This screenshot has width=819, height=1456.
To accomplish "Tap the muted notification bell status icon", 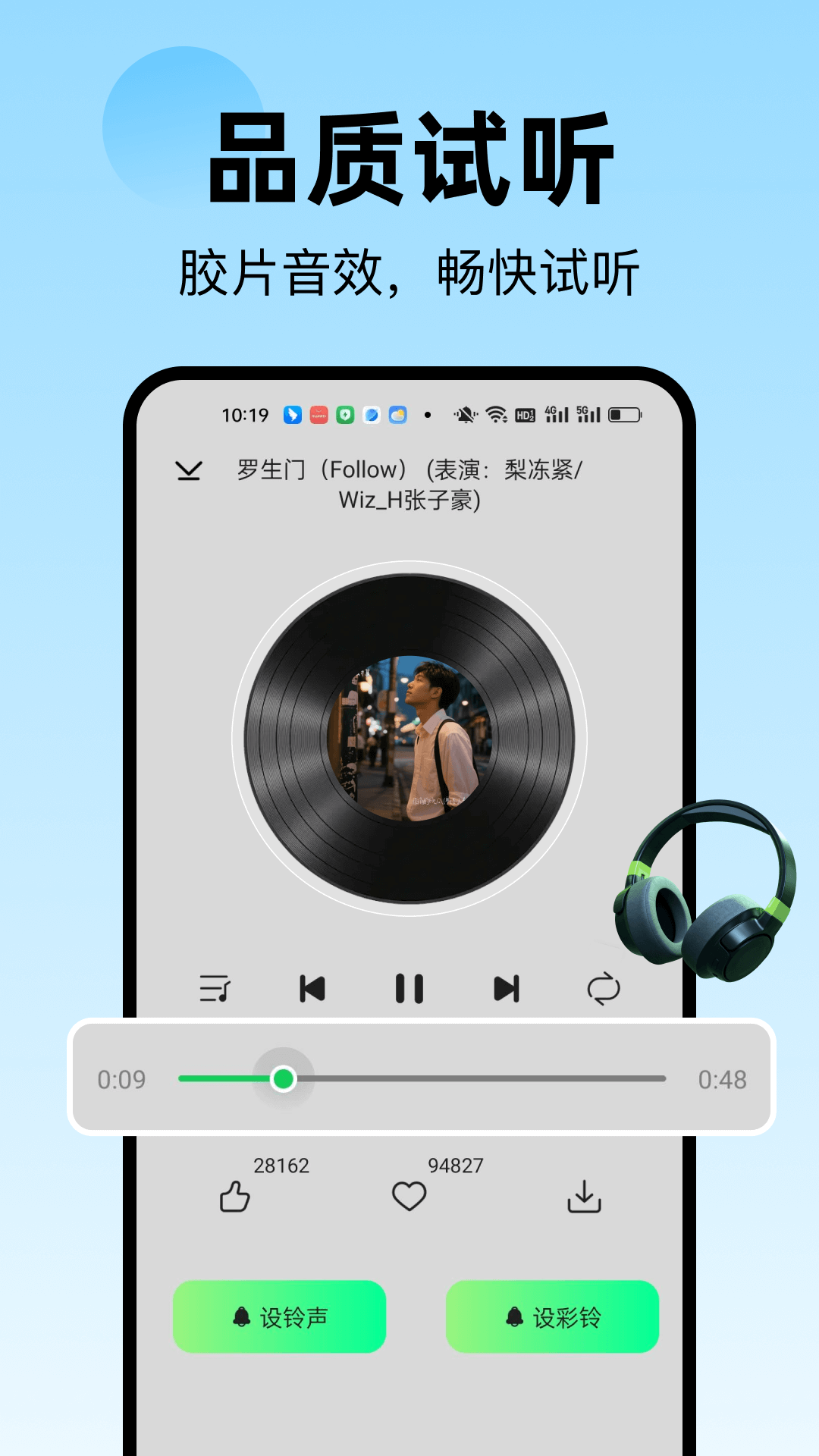I will click(466, 414).
